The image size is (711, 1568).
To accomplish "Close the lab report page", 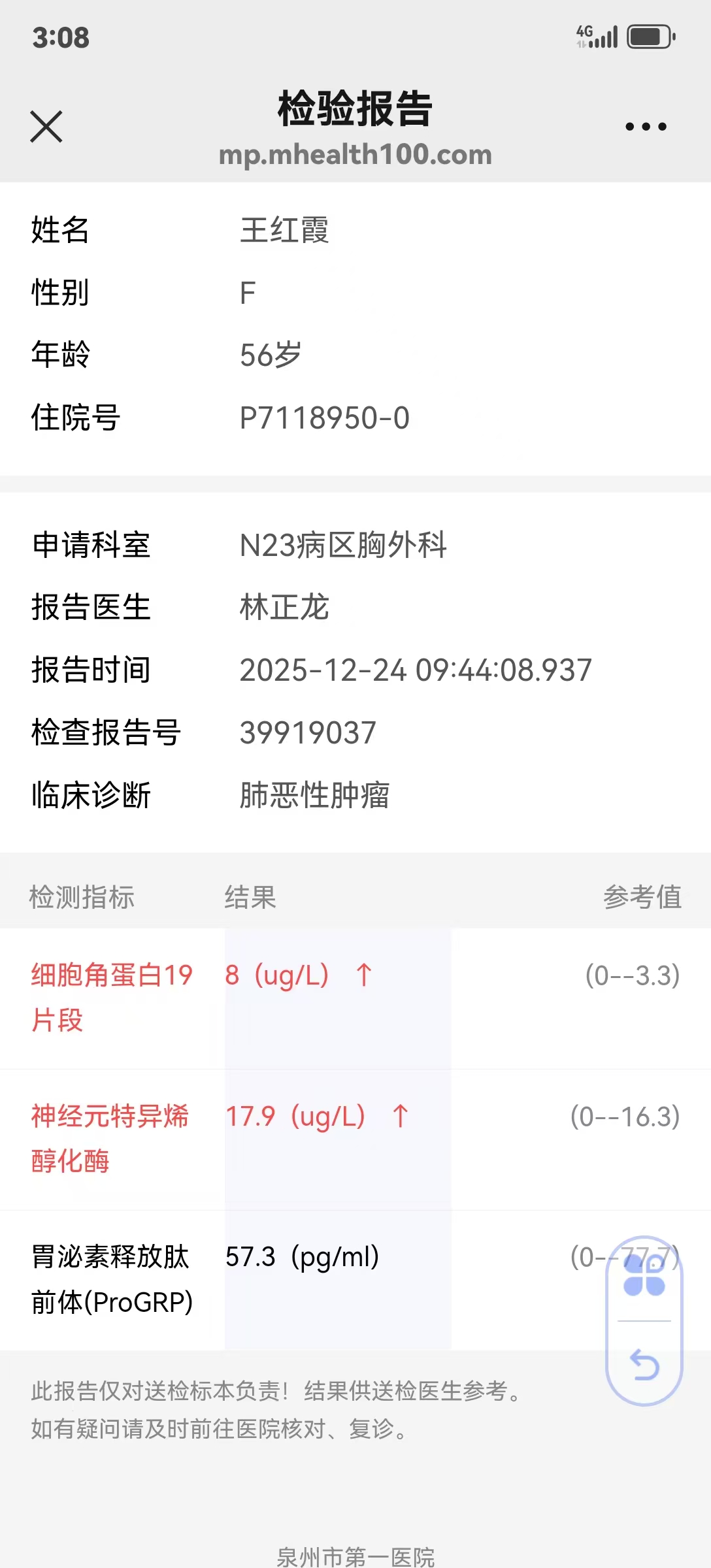I will click(x=46, y=126).
